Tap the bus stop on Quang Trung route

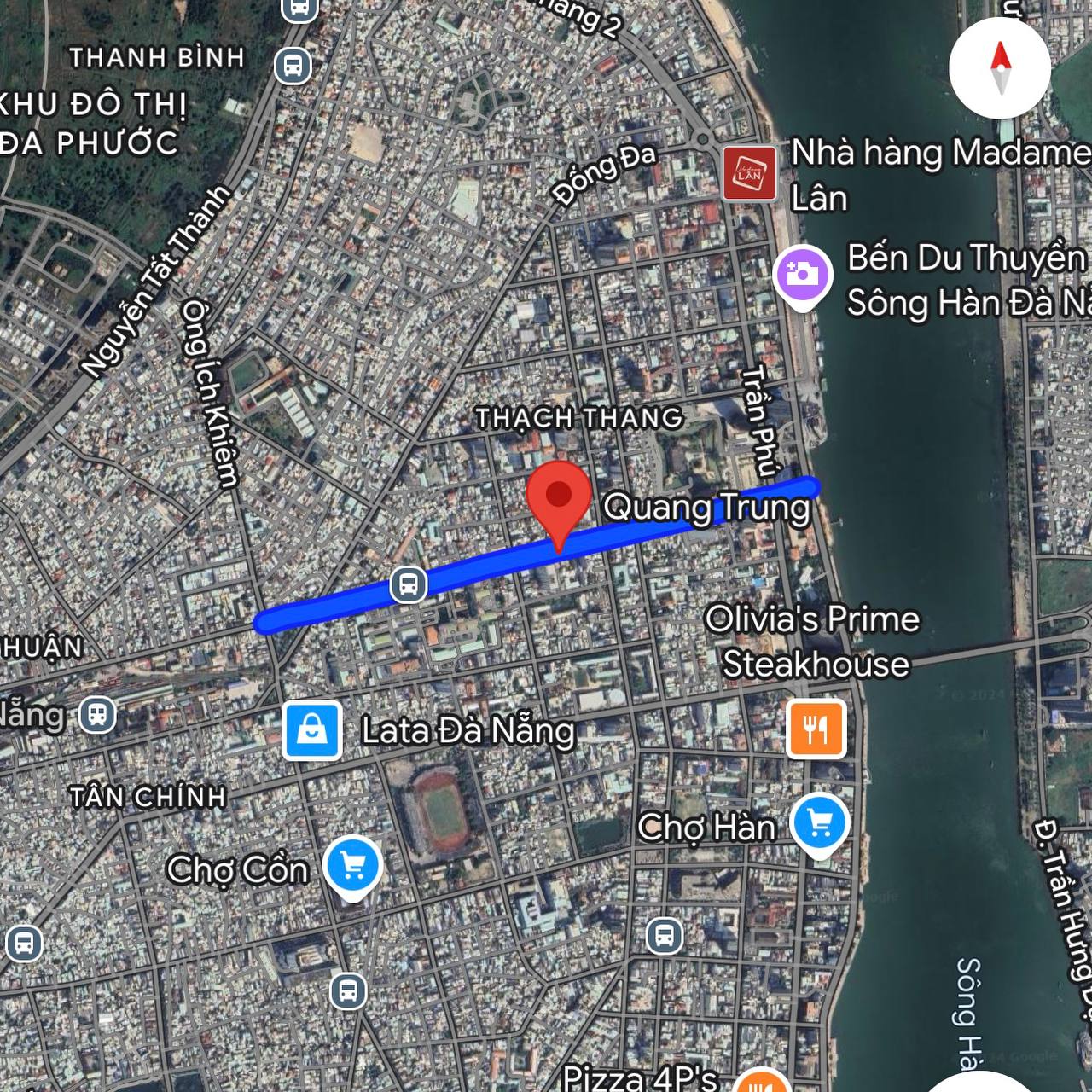click(x=408, y=585)
